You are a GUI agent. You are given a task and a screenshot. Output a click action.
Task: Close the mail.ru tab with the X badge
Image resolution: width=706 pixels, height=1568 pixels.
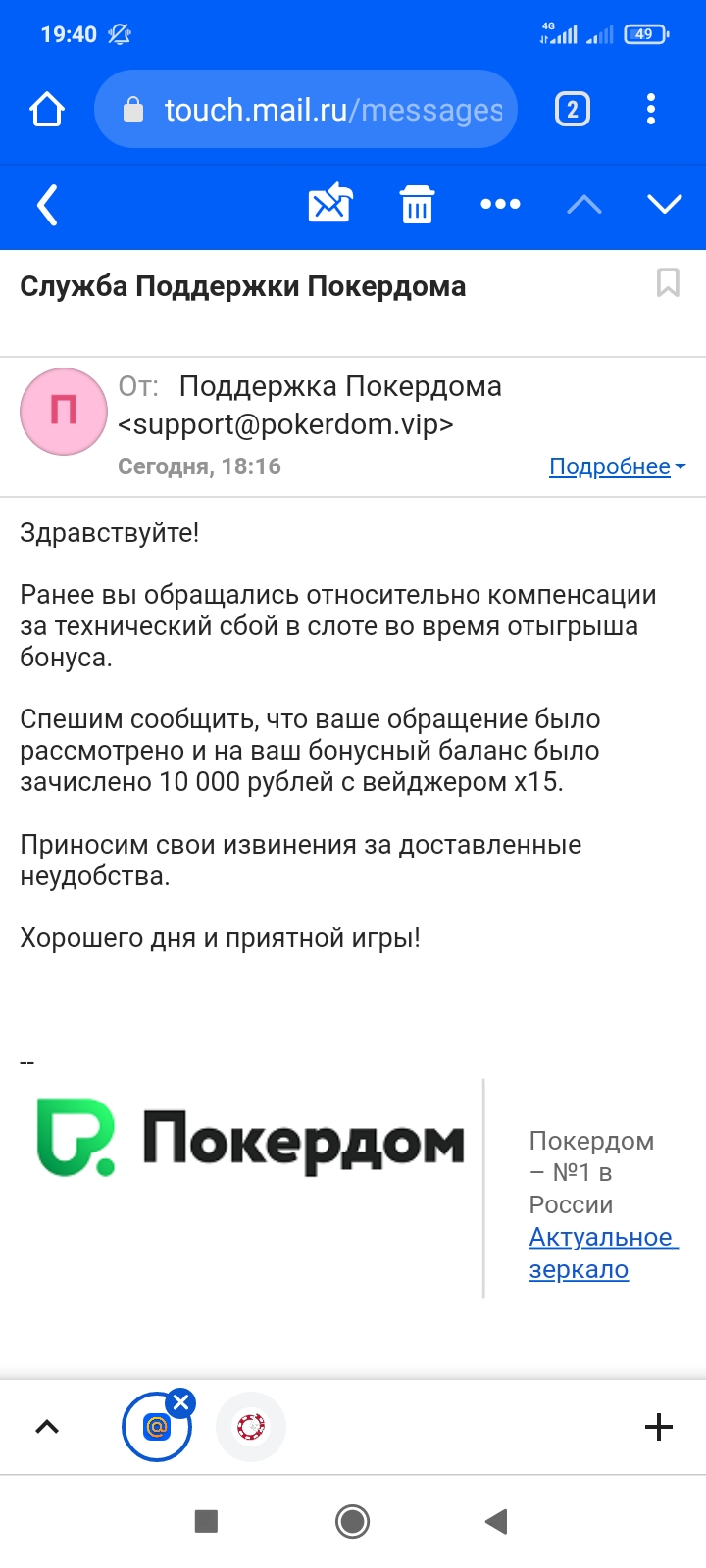click(180, 1402)
